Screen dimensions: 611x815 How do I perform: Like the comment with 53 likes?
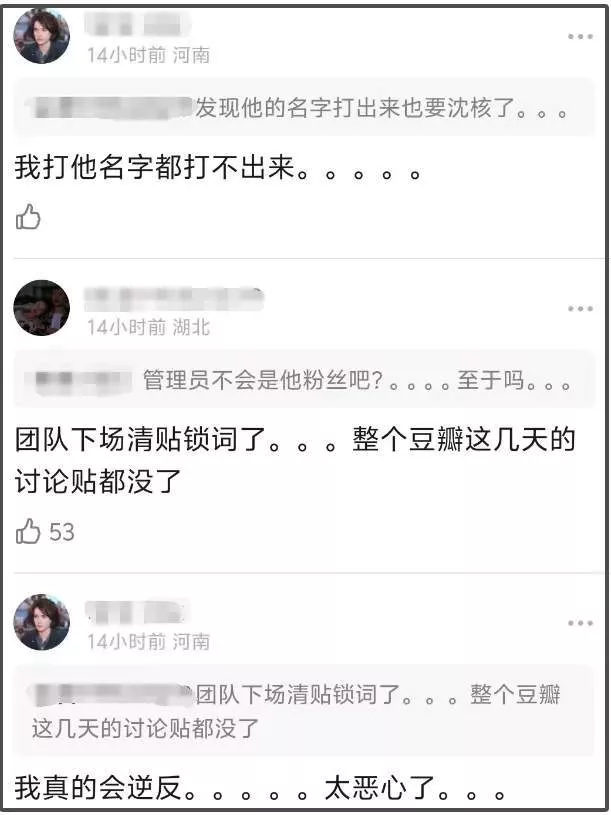tap(28, 532)
